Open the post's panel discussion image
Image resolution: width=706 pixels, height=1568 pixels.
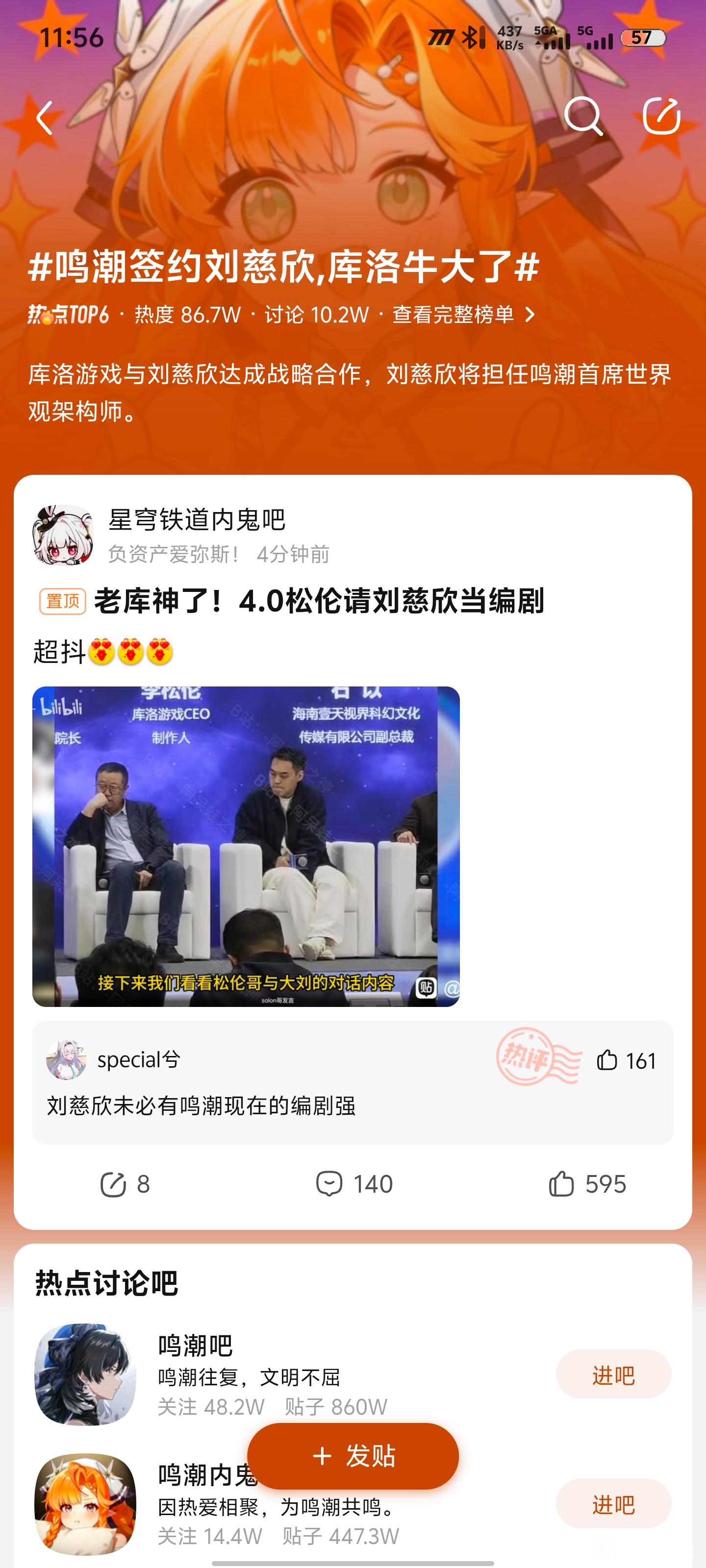click(246, 845)
